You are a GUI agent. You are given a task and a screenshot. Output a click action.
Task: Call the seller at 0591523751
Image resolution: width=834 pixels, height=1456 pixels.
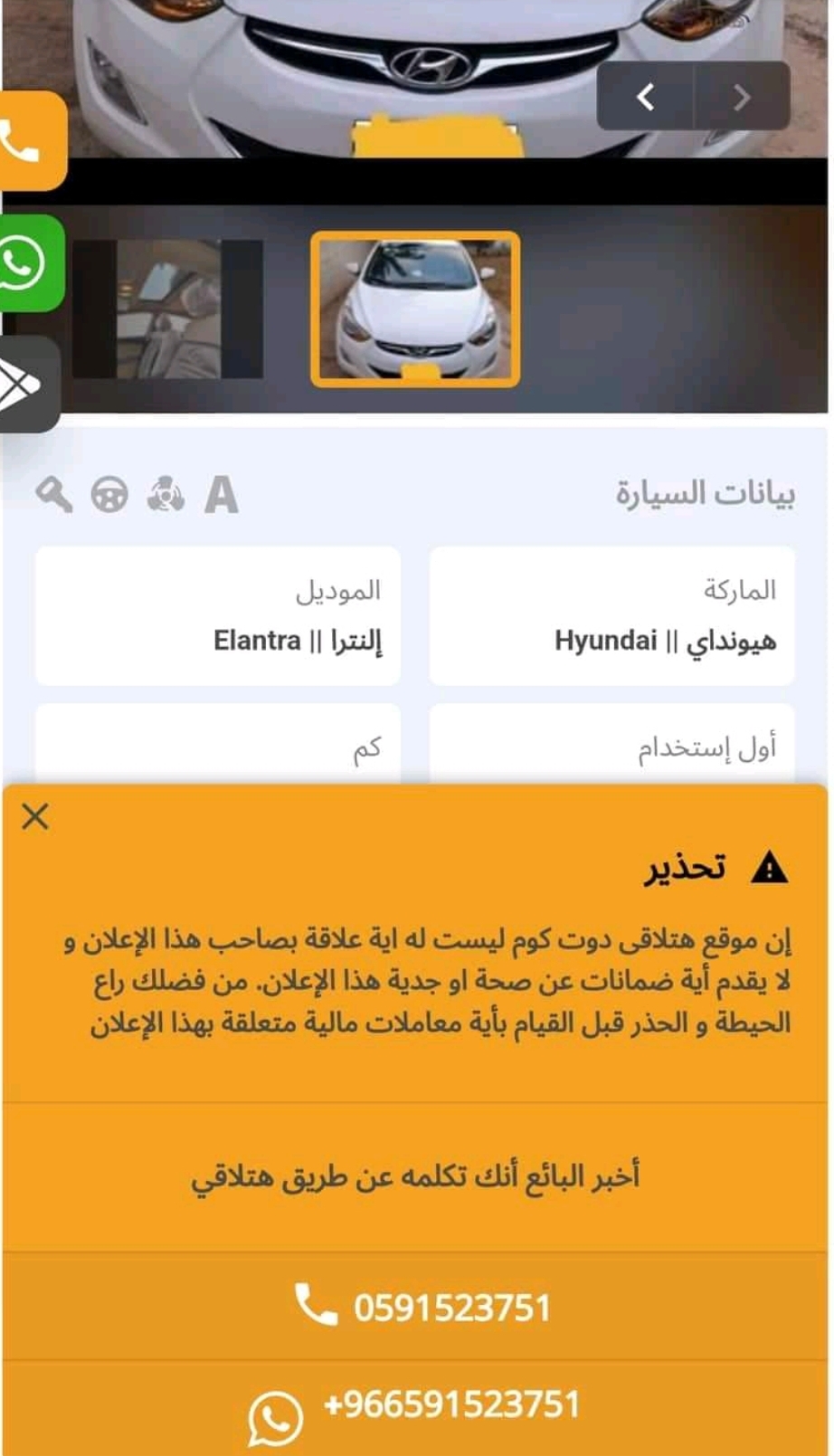coord(422,1307)
